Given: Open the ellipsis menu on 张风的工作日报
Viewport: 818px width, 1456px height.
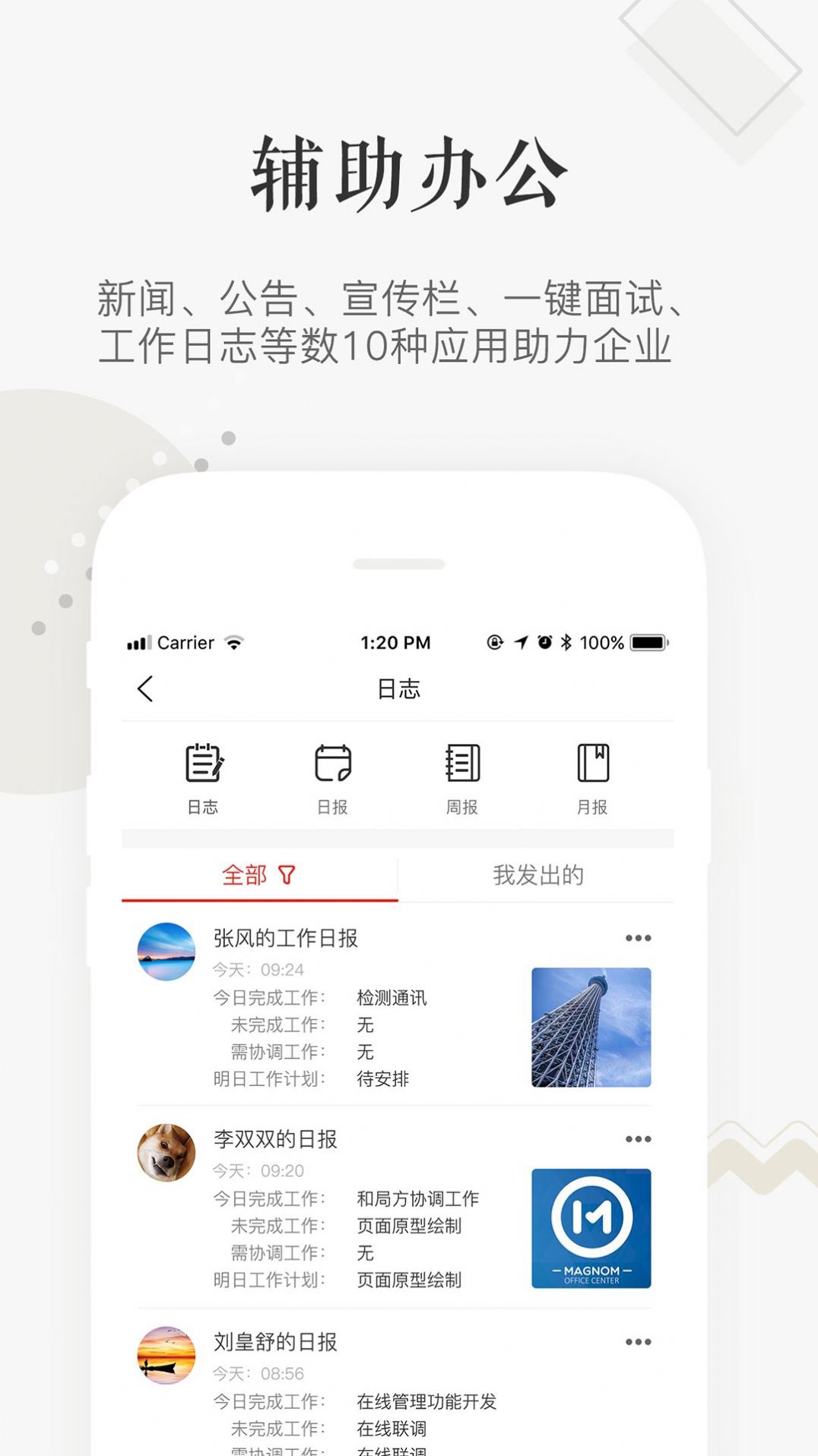Looking at the screenshot, I should pyautogui.click(x=639, y=938).
